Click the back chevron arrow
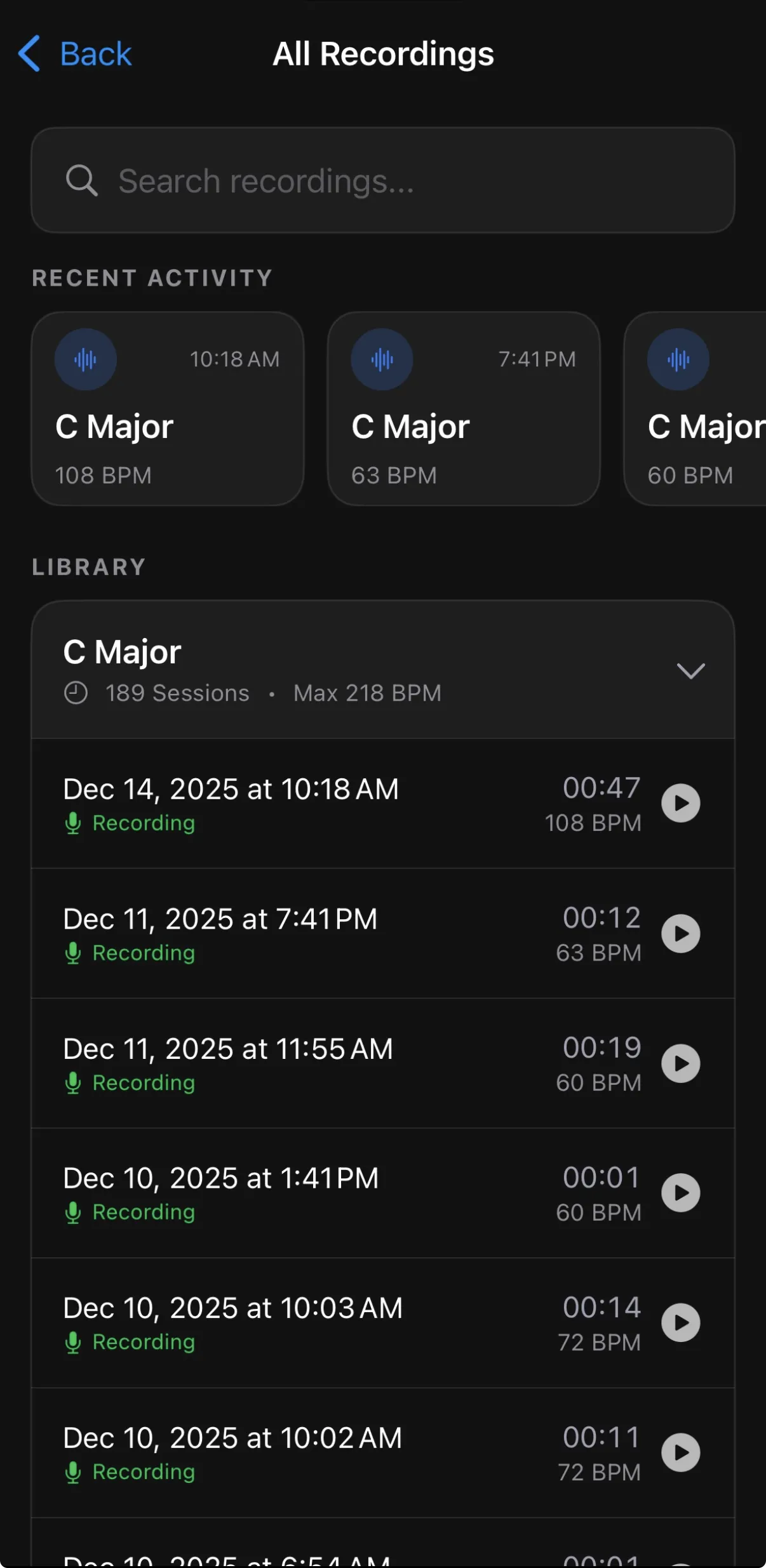The height and width of the screenshot is (1568, 766). pos(28,54)
